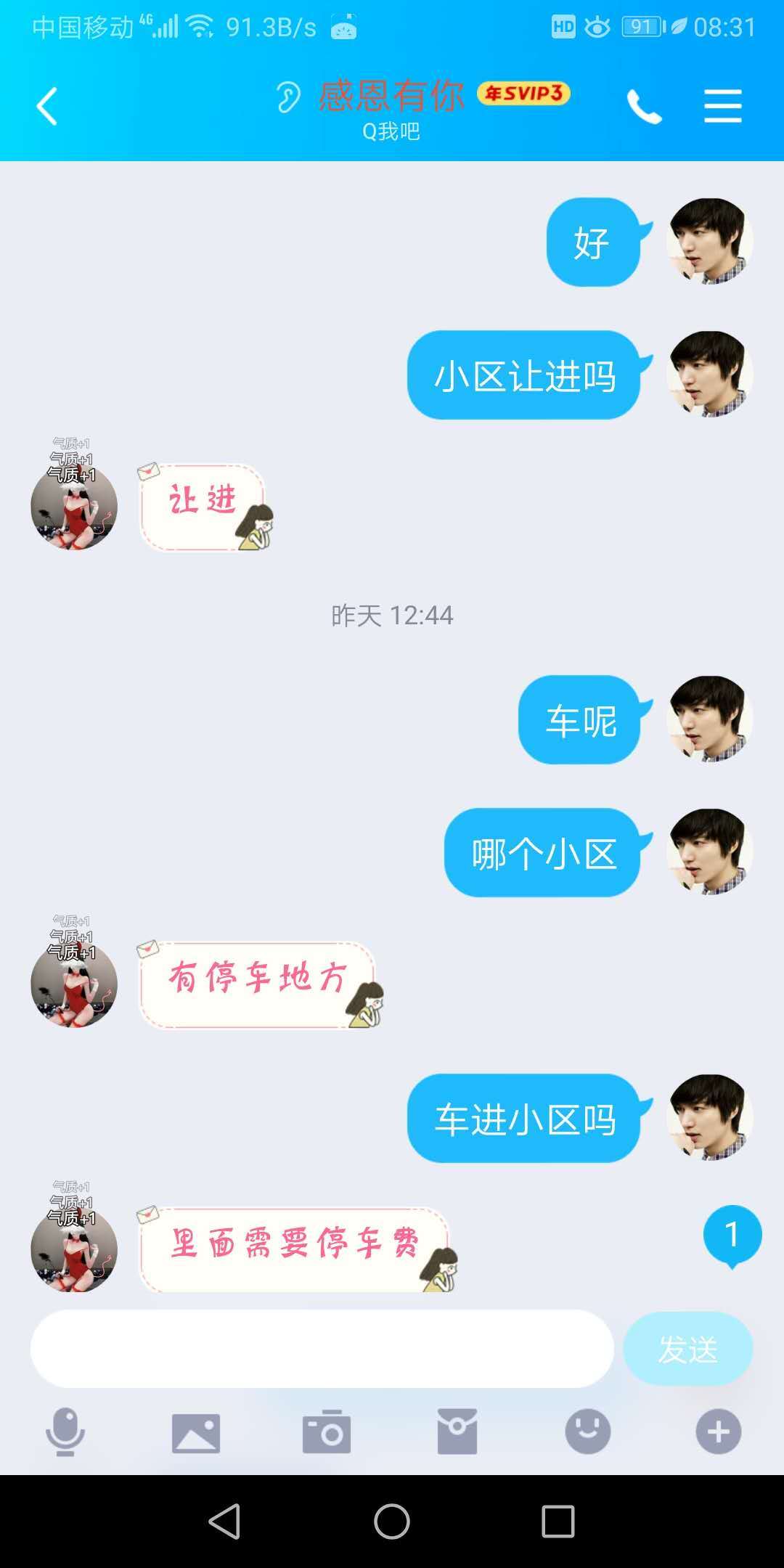Open the photo gallery picker
Image resolution: width=784 pixels, height=1568 pixels.
click(196, 1432)
